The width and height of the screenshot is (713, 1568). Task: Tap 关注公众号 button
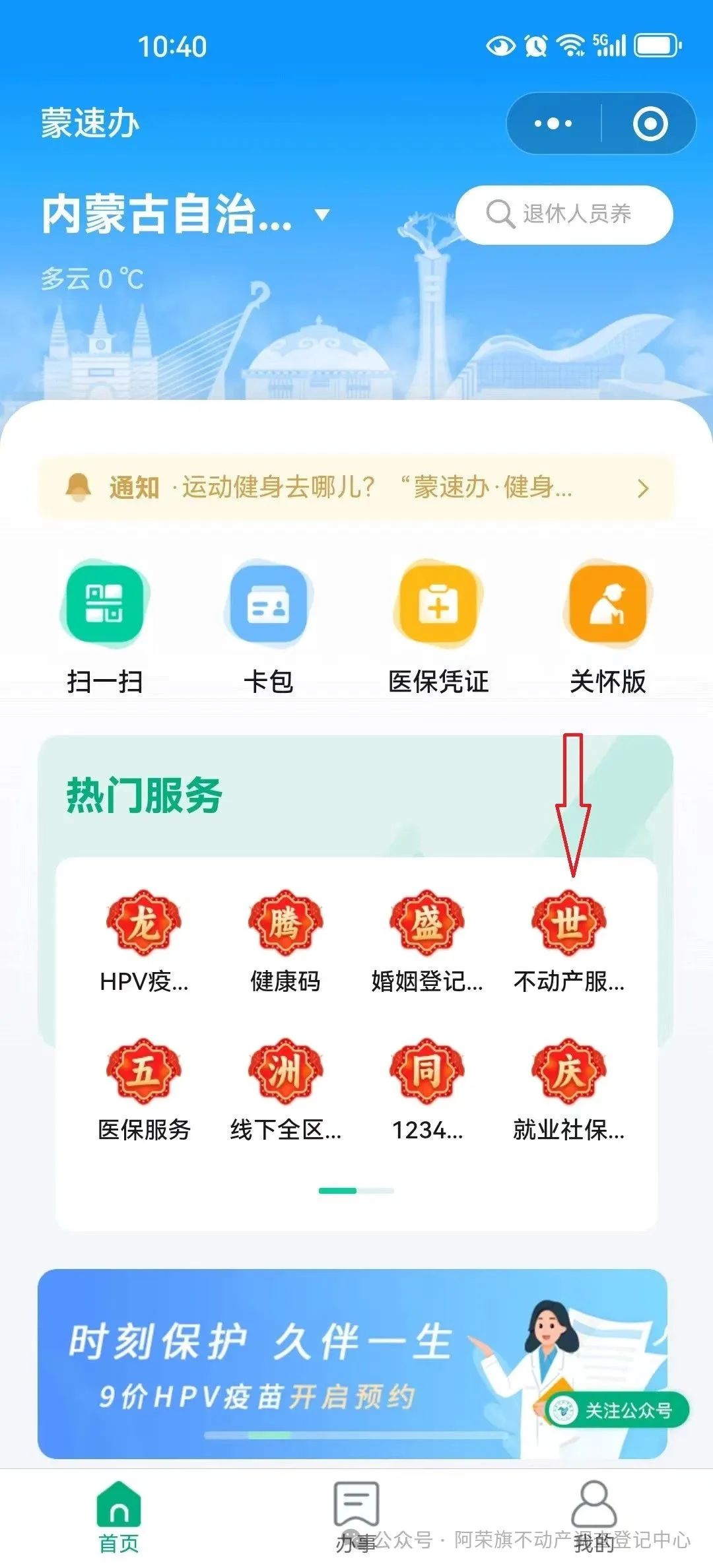[617, 1410]
